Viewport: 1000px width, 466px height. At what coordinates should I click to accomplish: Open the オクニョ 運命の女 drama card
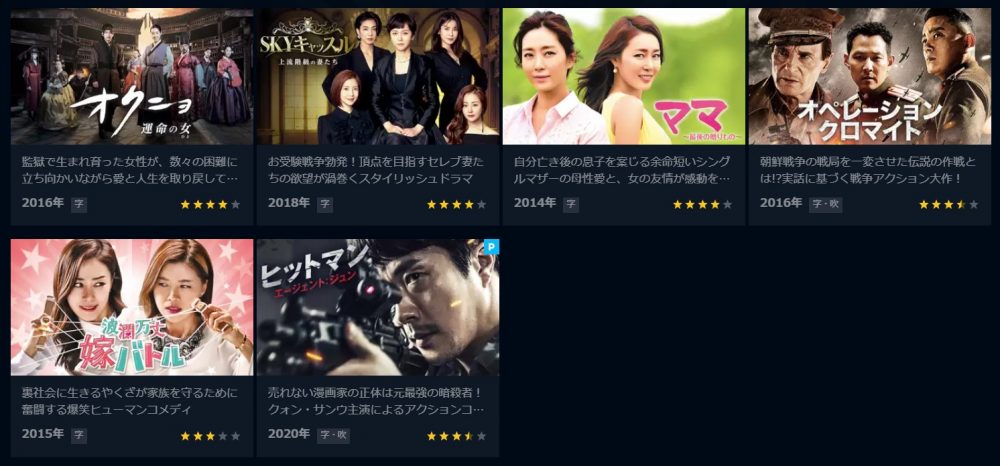131,77
